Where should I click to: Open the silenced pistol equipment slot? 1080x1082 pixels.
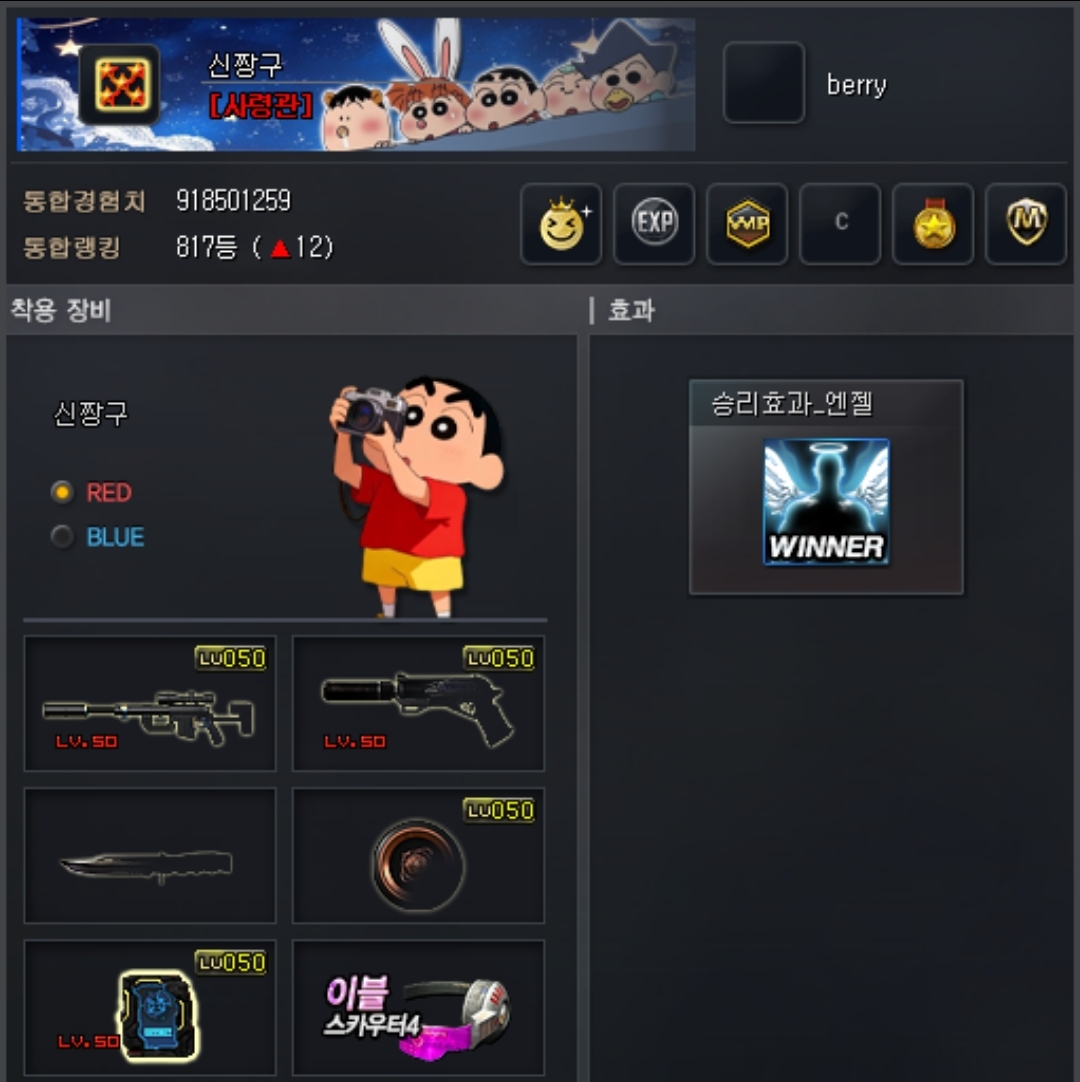[418, 704]
